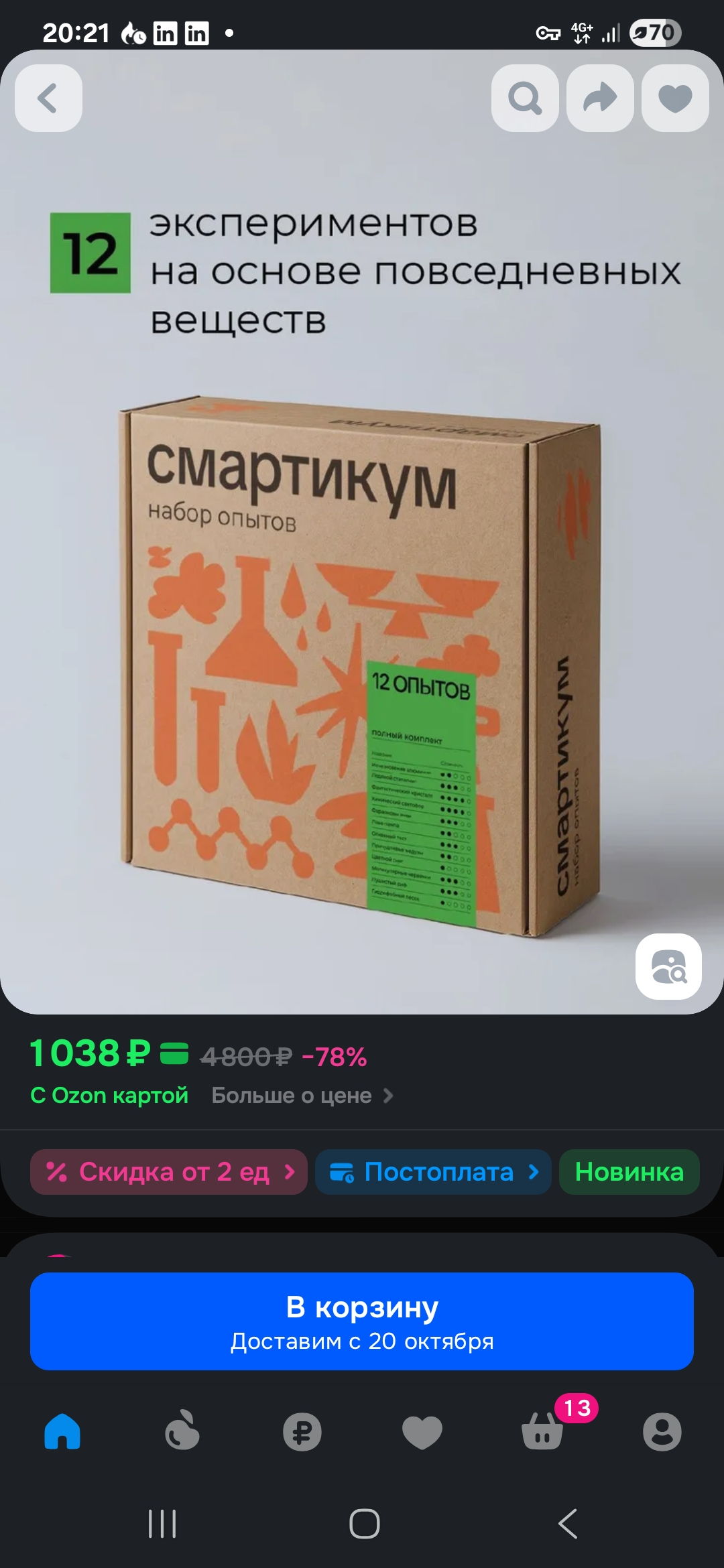Open search from the product page
This screenshot has height=1568, width=724.
tap(525, 99)
